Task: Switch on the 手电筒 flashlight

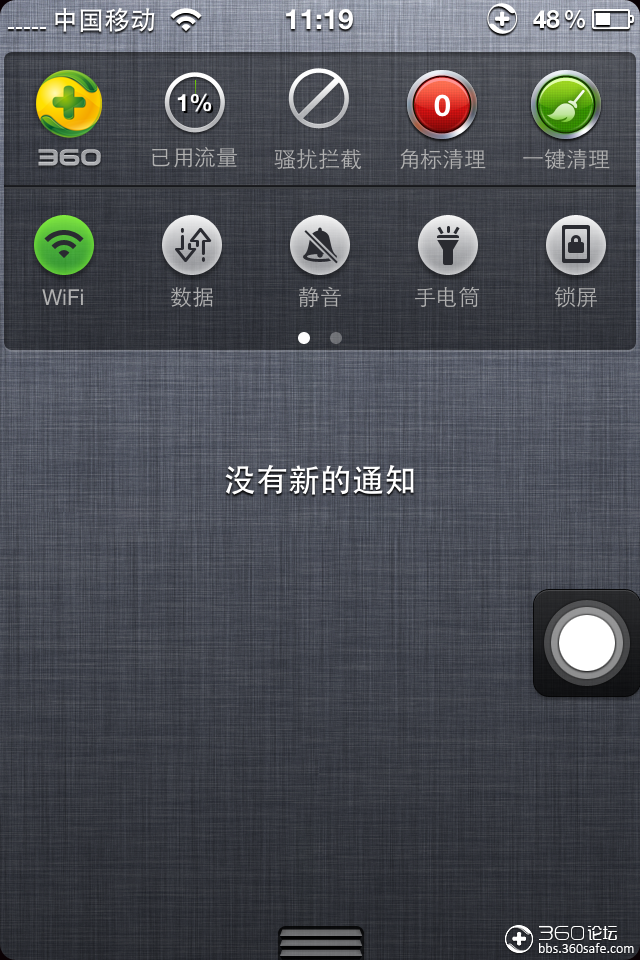Action: 447,246
